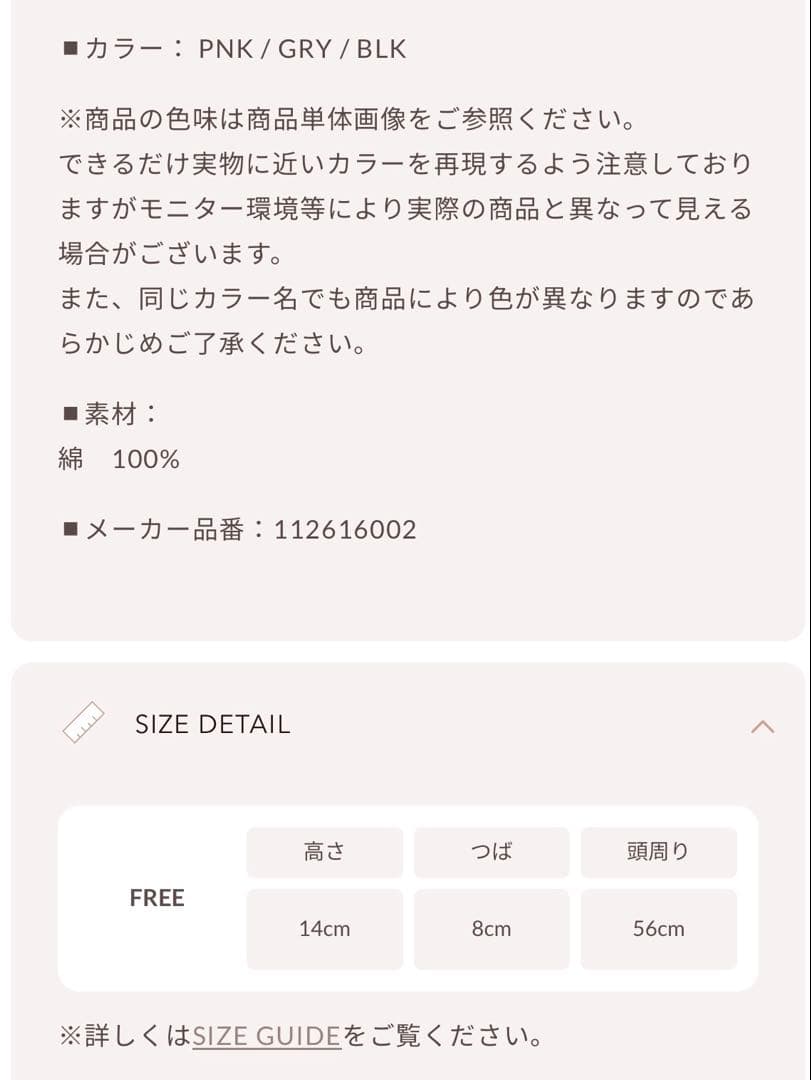Click the square bullet next to 素材

(x=70, y=412)
